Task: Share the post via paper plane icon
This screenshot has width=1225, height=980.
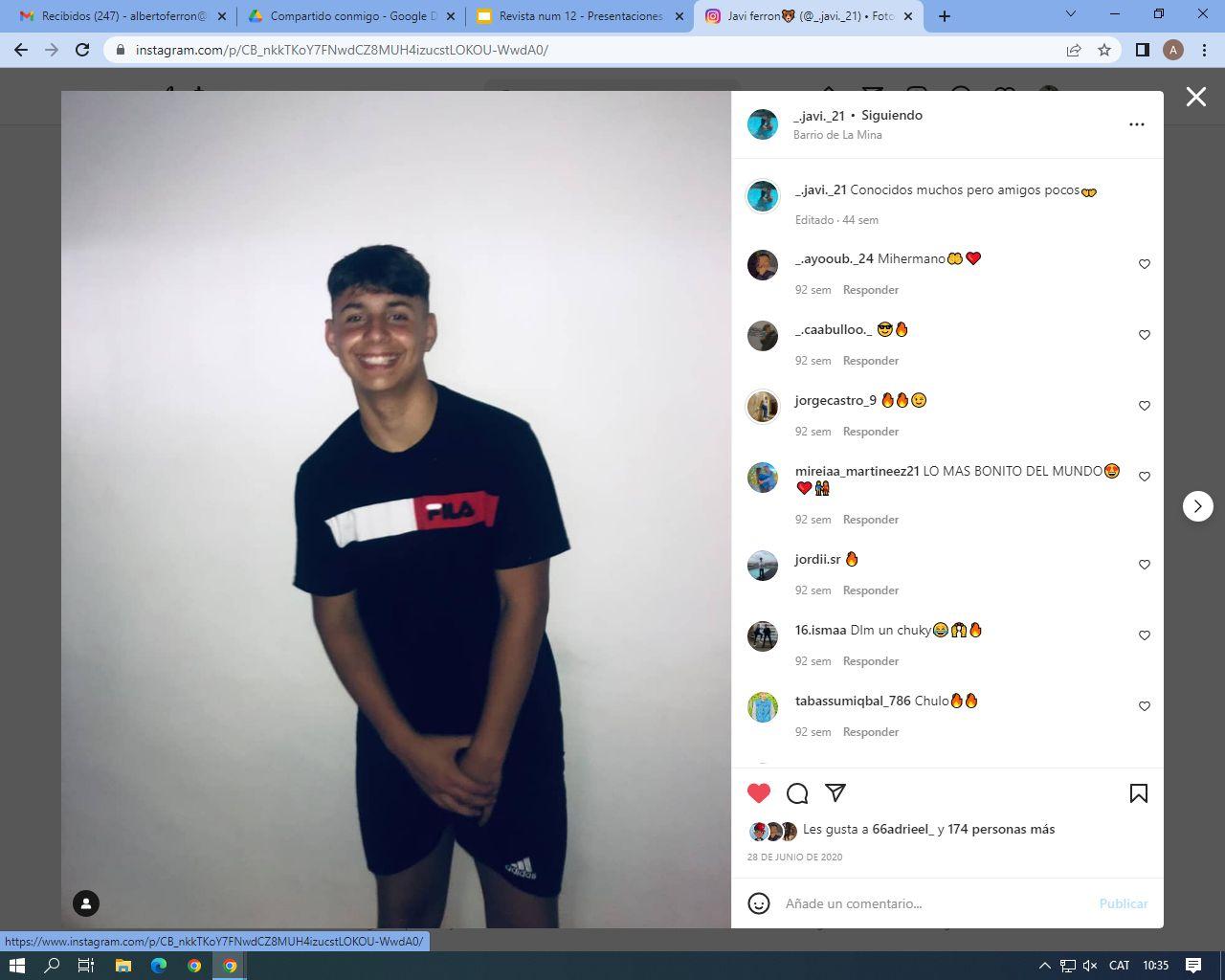Action: coord(835,793)
